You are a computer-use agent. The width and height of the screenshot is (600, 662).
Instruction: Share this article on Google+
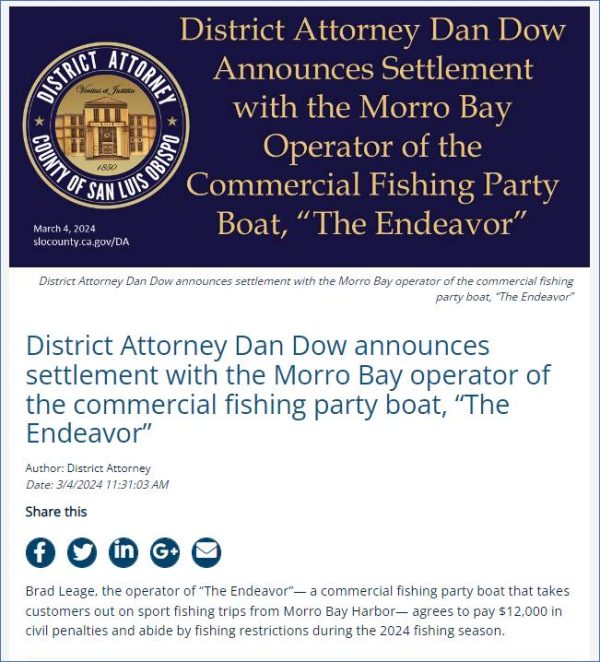click(164, 552)
